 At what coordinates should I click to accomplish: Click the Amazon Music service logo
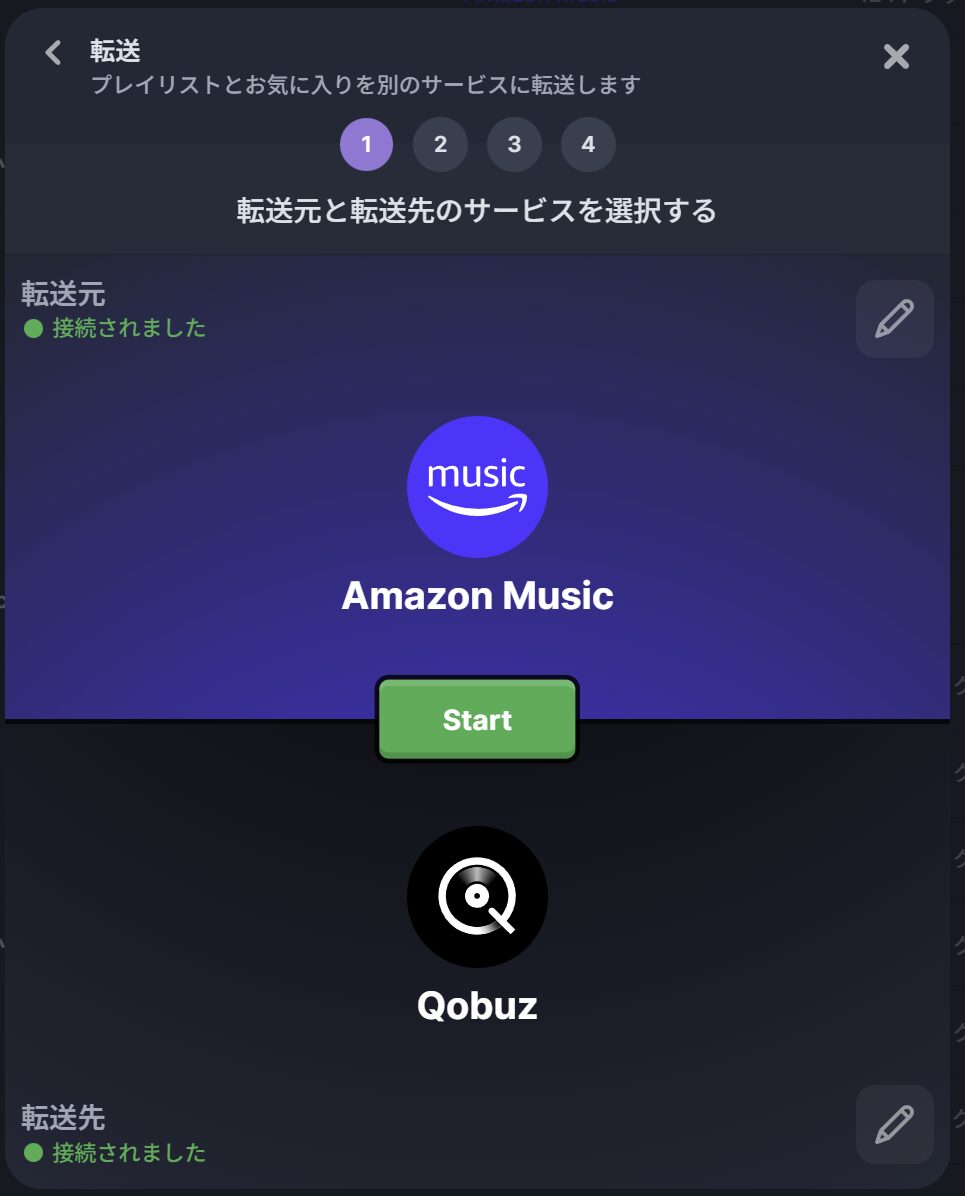pyautogui.click(x=477, y=487)
